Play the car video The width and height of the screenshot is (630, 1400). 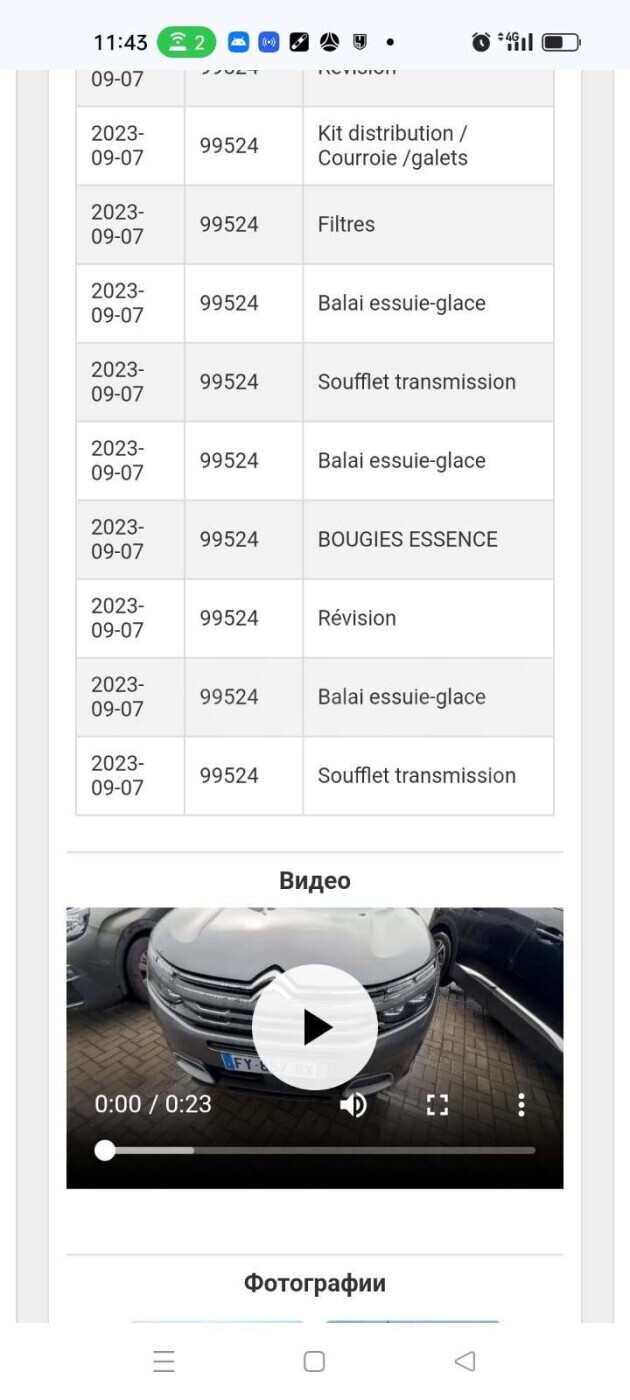[314, 1027]
